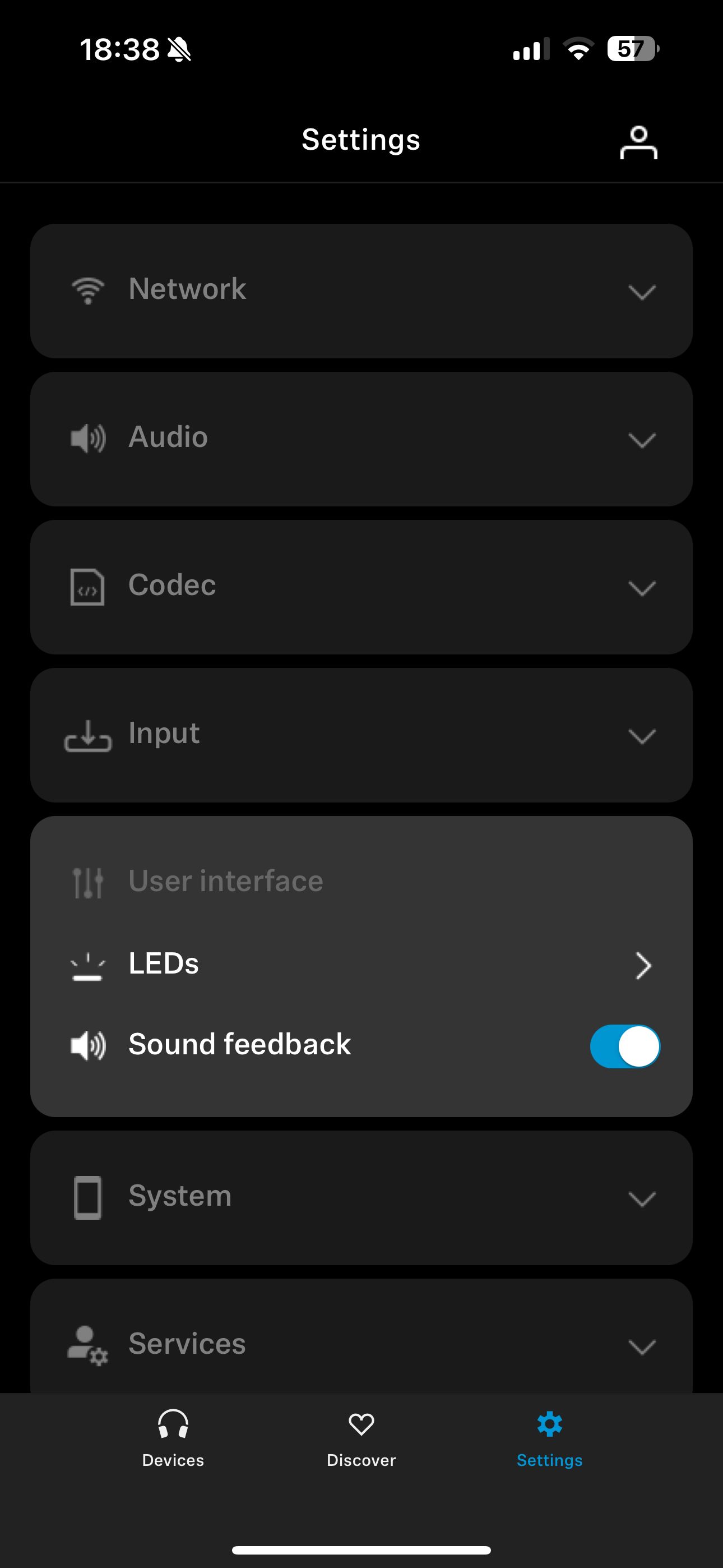723x1568 pixels.
Task: Open the account profile icon
Action: (x=638, y=142)
